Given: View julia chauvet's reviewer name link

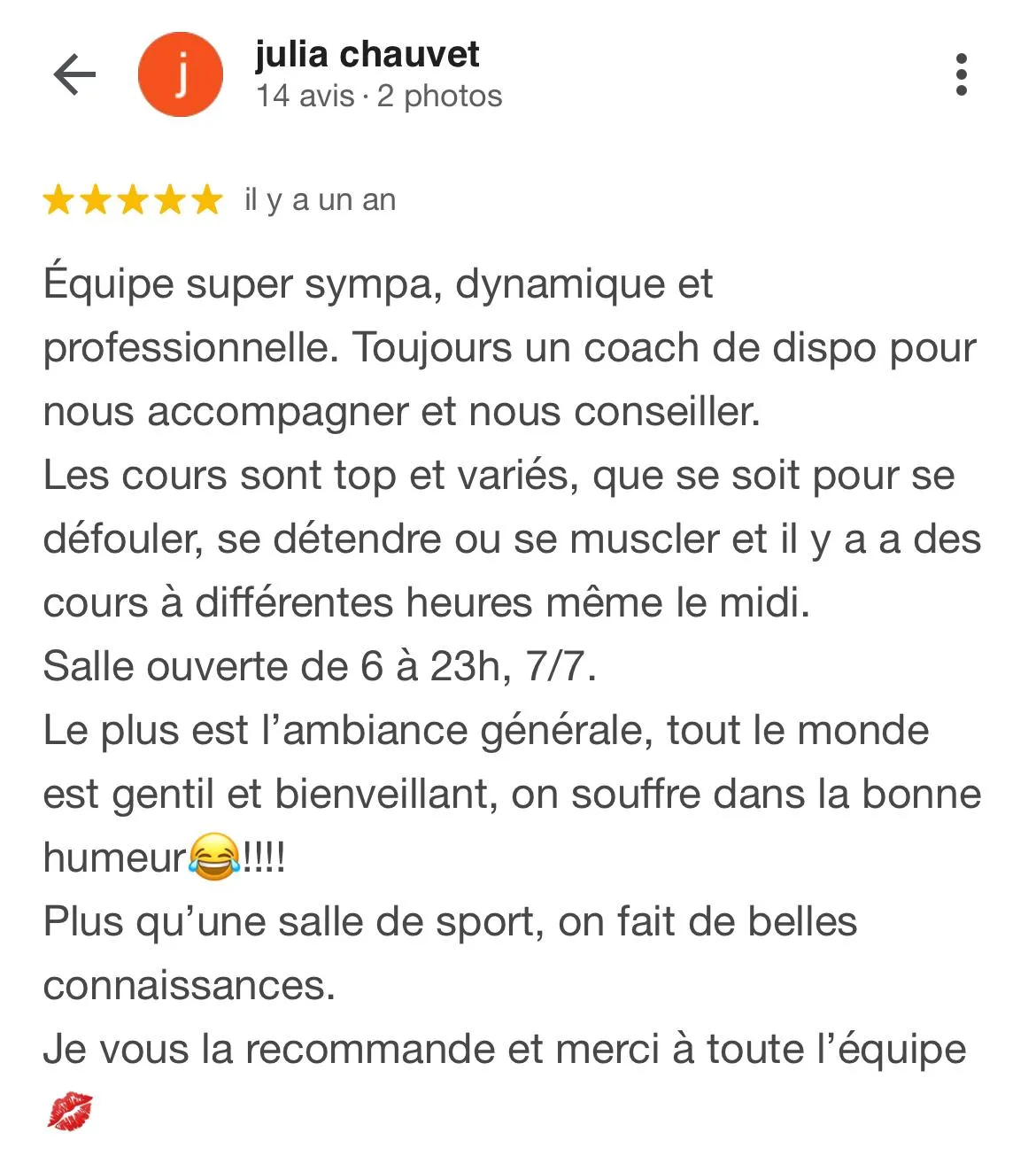Looking at the screenshot, I should pyautogui.click(x=367, y=55).
